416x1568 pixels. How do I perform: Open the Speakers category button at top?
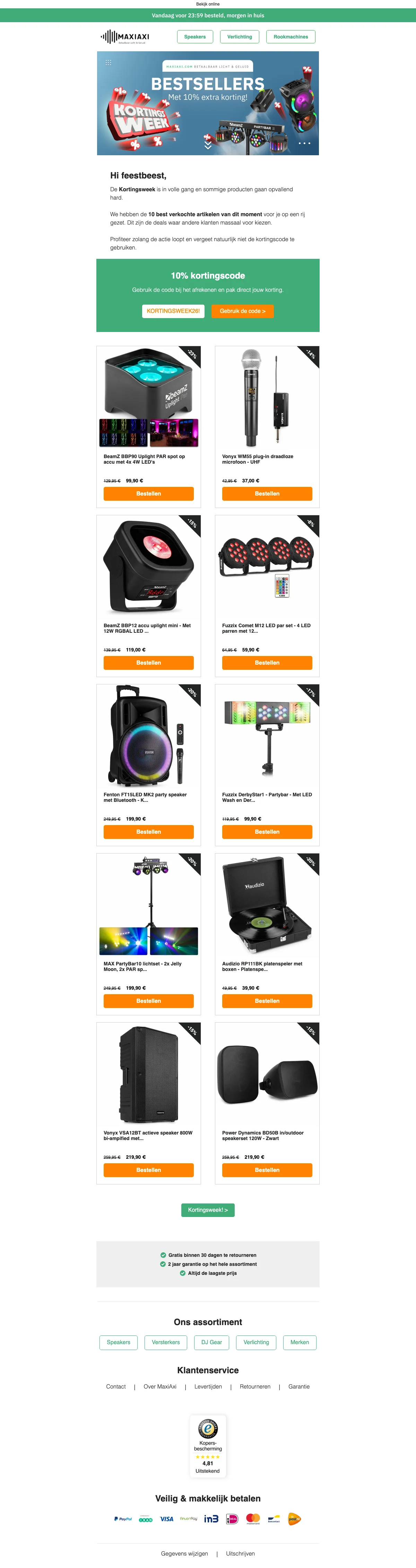tap(195, 37)
